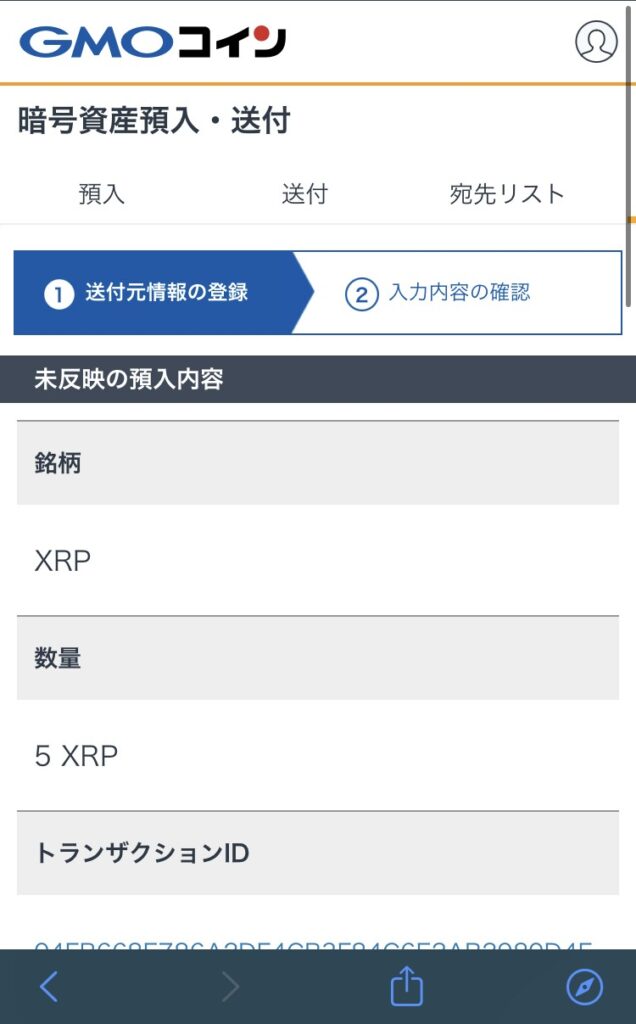636x1024 pixels.
Task: Open the 宛先リスト tab
Action: point(507,194)
